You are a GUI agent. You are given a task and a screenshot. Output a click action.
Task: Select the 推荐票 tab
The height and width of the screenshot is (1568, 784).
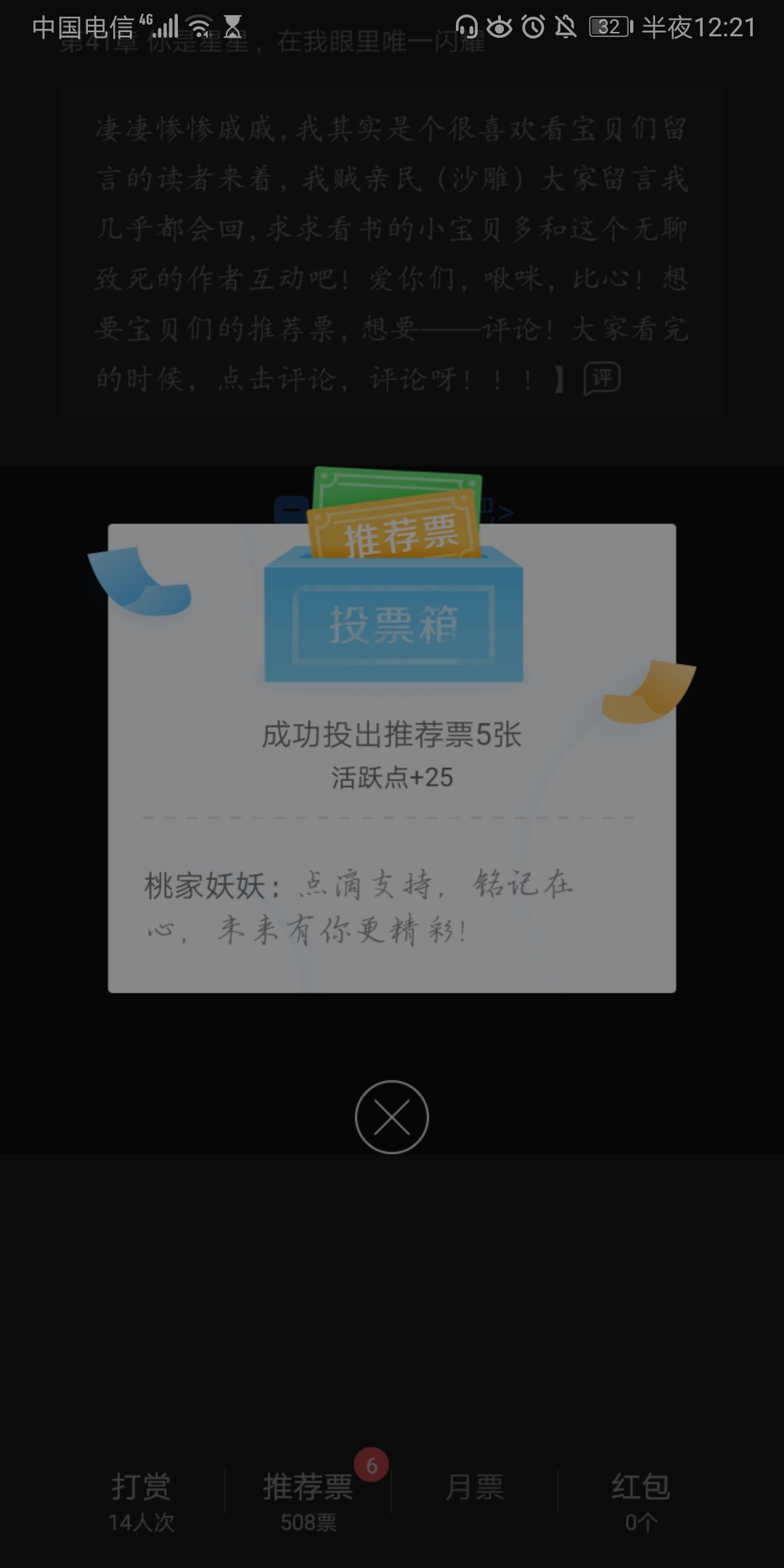[308, 1501]
